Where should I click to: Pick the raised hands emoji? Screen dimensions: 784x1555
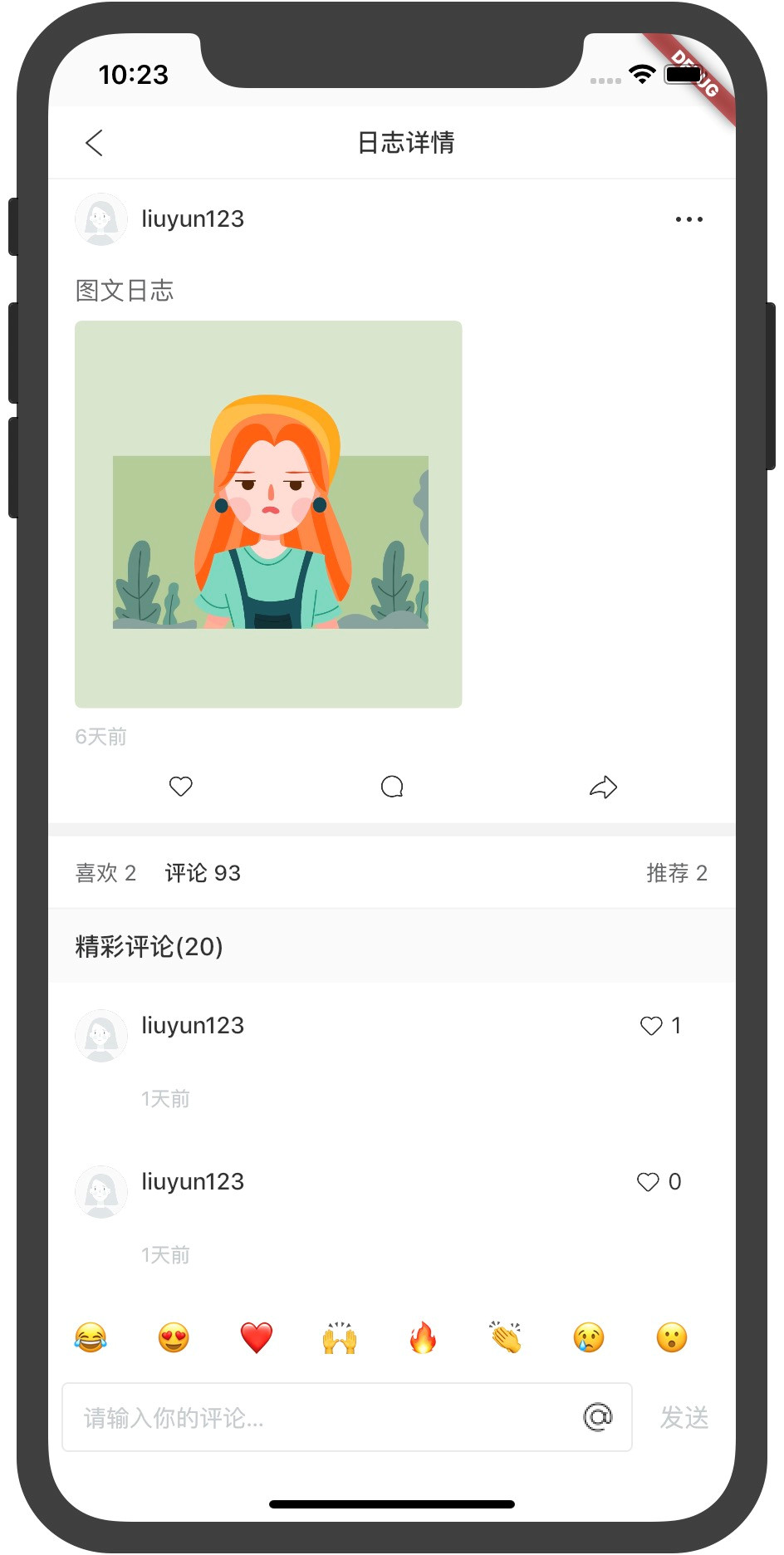pyautogui.click(x=340, y=1337)
